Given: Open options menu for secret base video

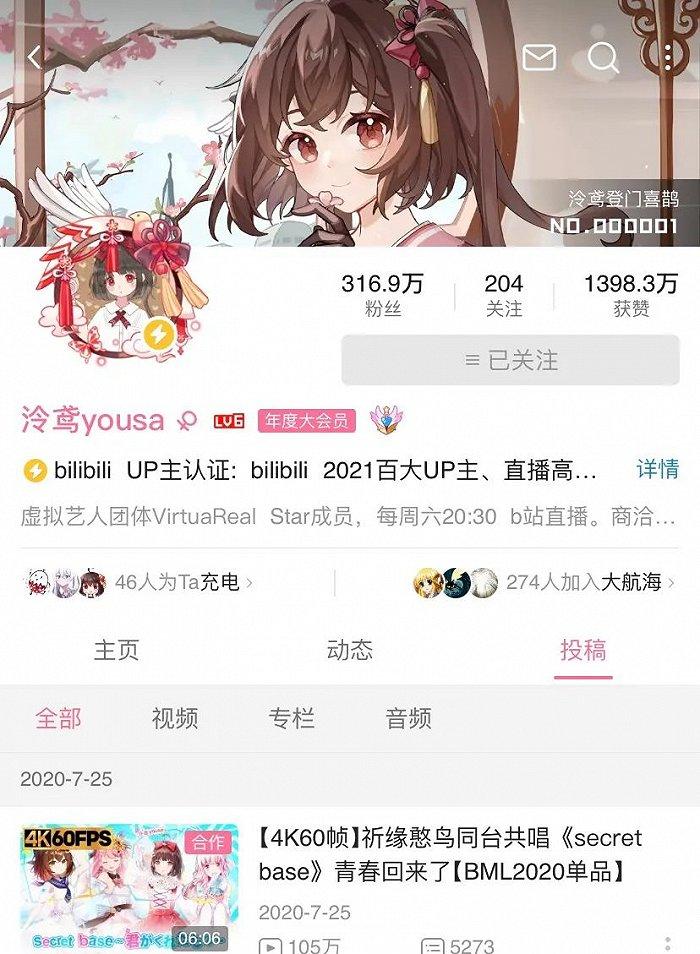Looking at the screenshot, I should pyautogui.click(x=667, y=943).
